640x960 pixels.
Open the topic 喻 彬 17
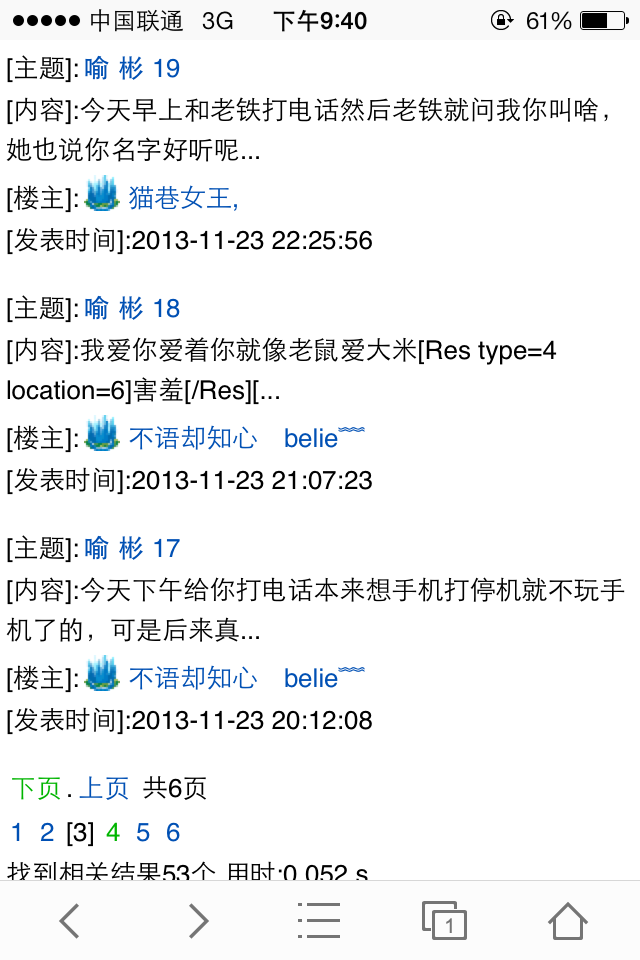(x=132, y=549)
